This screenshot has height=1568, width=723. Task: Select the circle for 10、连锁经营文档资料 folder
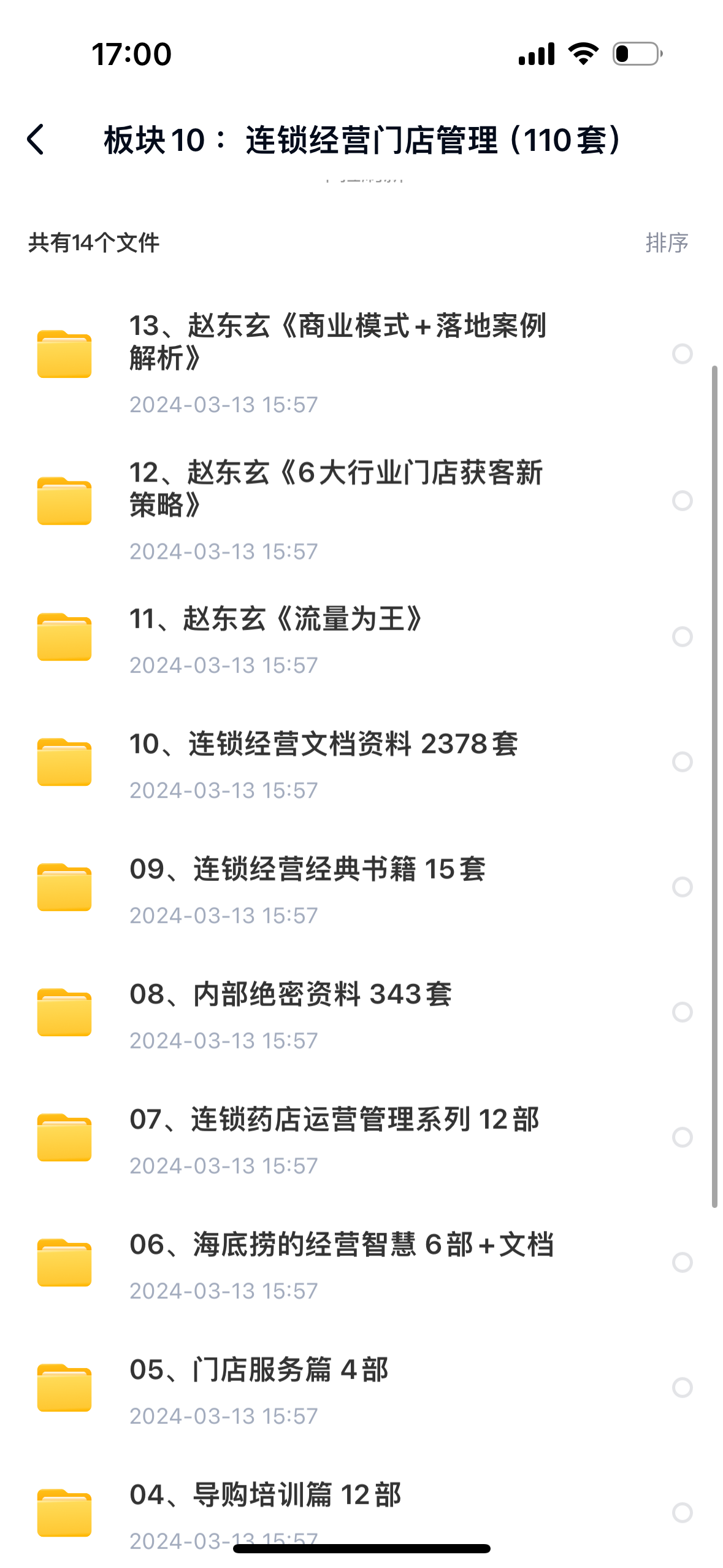click(x=682, y=762)
